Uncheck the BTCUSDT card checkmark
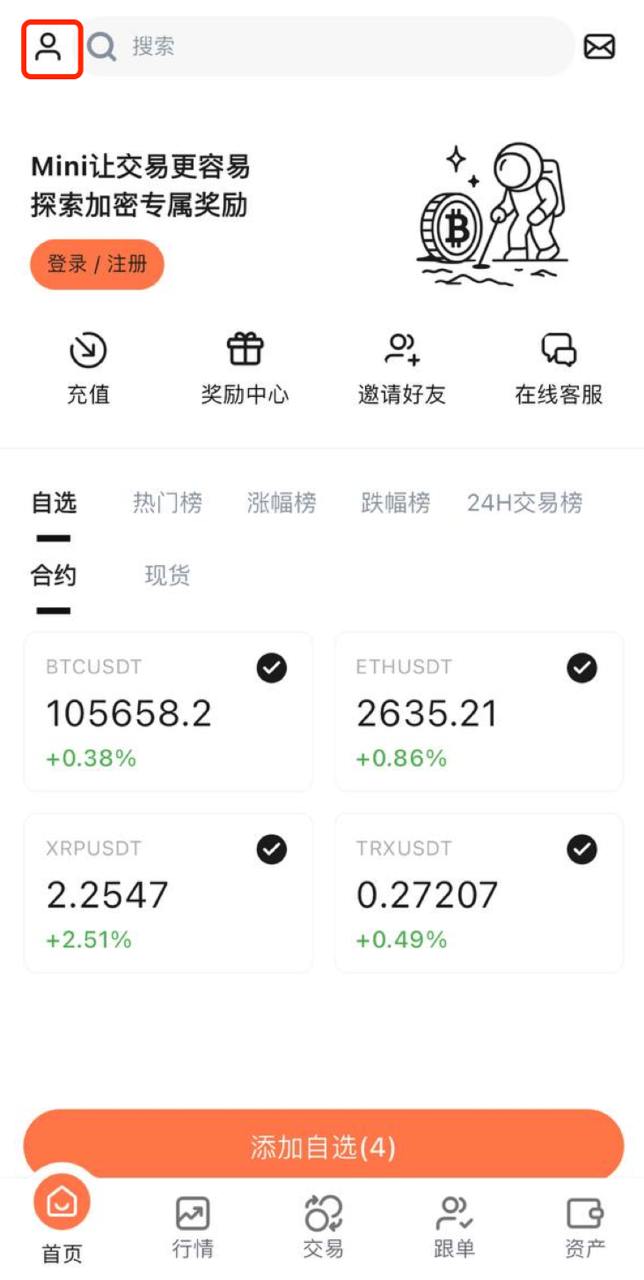The width and height of the screenshot is (644, 1280). 272,667
